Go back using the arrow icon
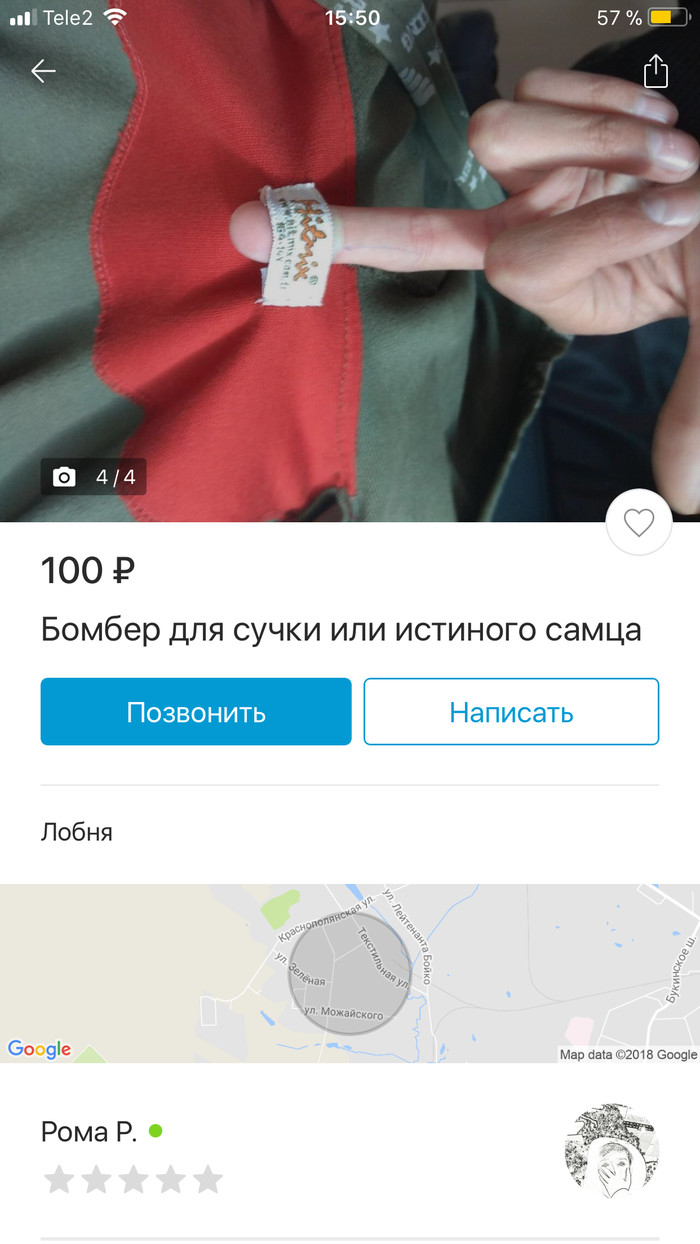This screenshot has height=1244, width=700. pyautogui.click(x=43, y=71)
